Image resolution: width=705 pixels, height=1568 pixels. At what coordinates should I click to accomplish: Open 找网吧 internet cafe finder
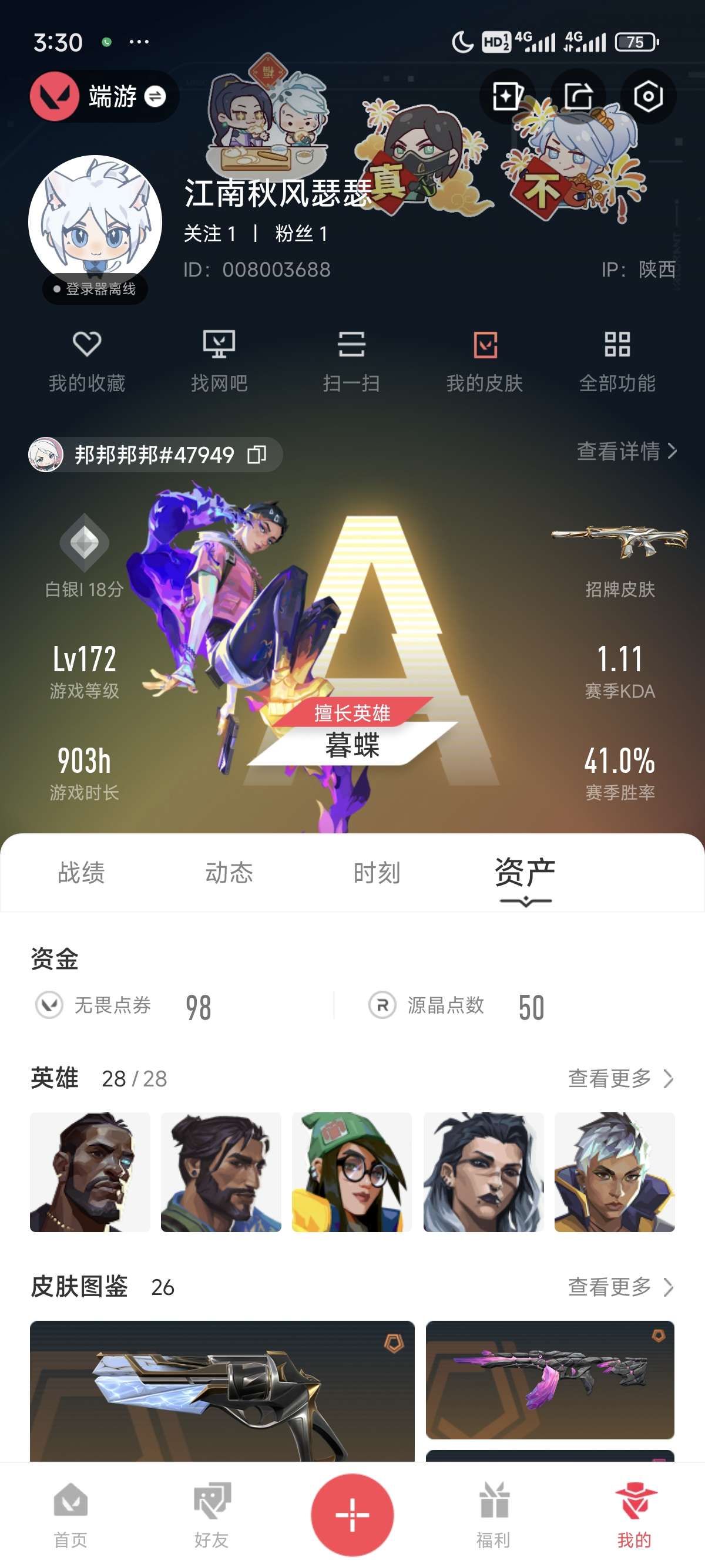click(219, 361)
